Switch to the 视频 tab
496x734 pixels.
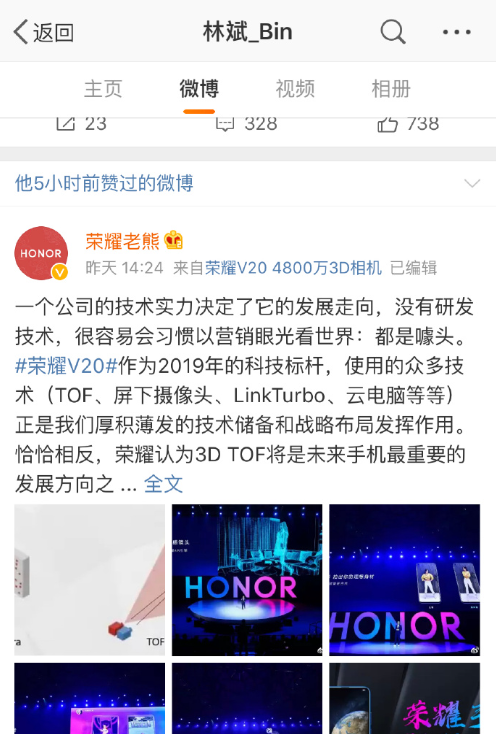coord(295,88)
